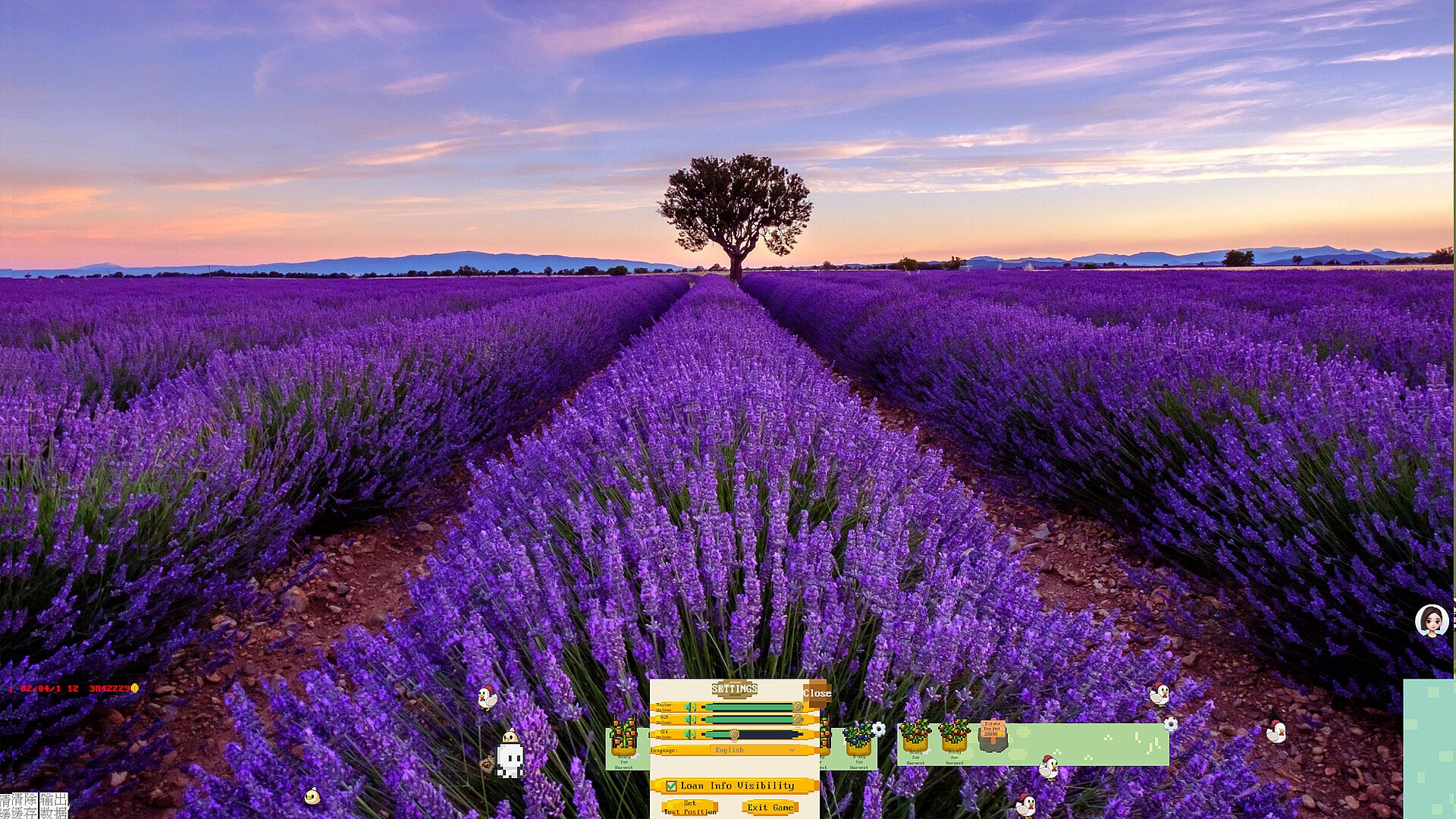Open the Language dropdown showing English
Screen dimensions: 1456x819
(755, 750)
